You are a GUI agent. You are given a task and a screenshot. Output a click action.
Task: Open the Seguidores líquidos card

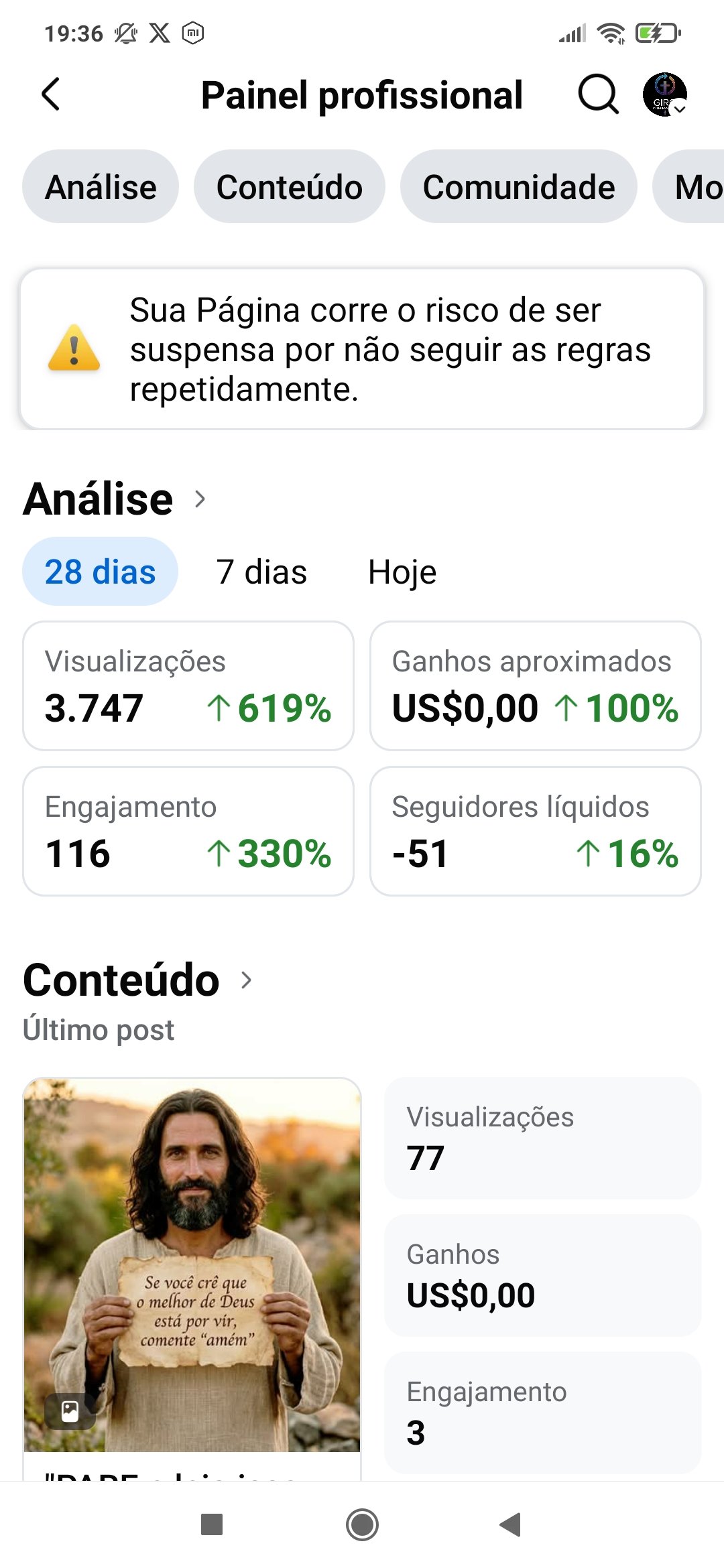pos(535,832)
